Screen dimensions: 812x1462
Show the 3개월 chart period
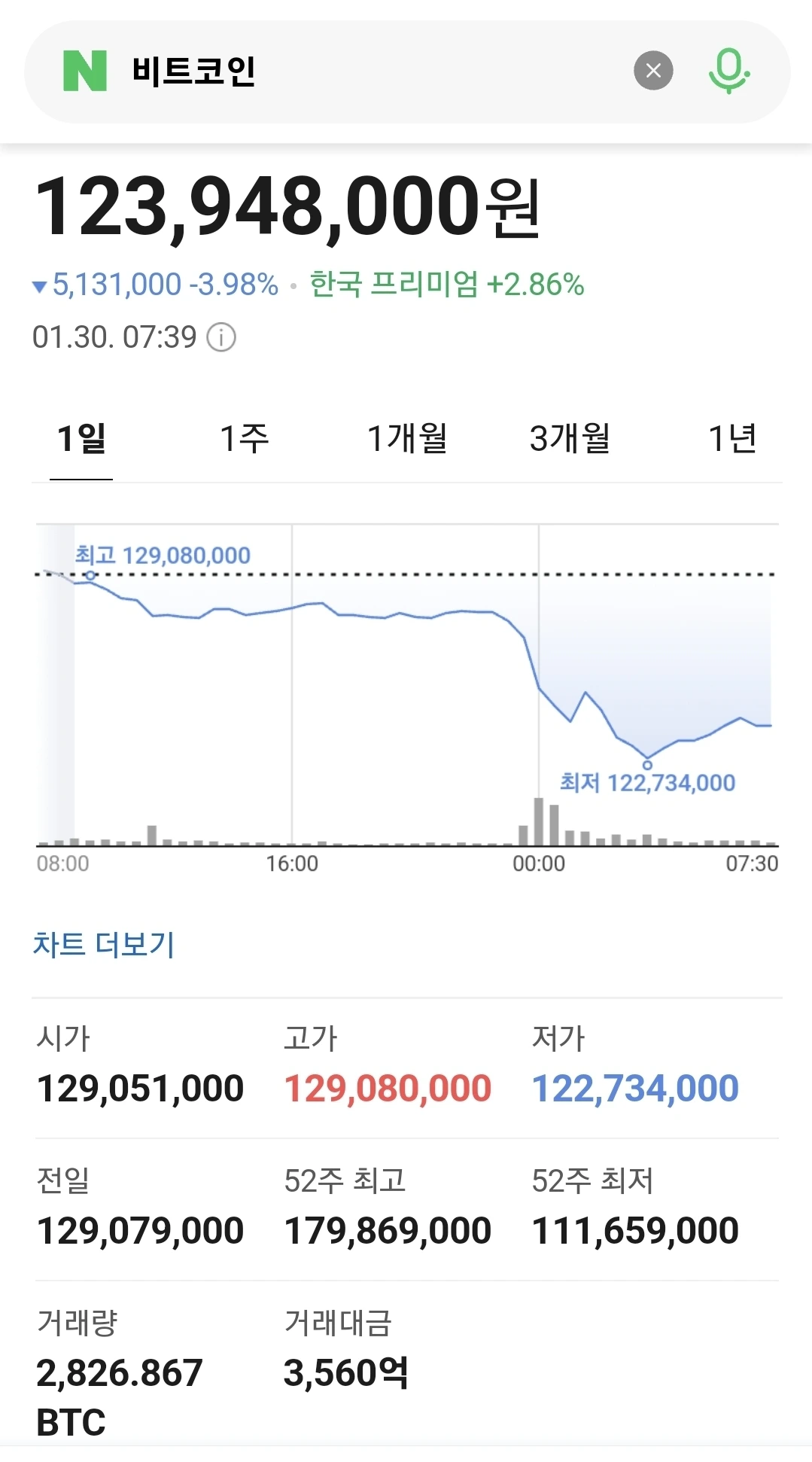[x=570, y=438]
